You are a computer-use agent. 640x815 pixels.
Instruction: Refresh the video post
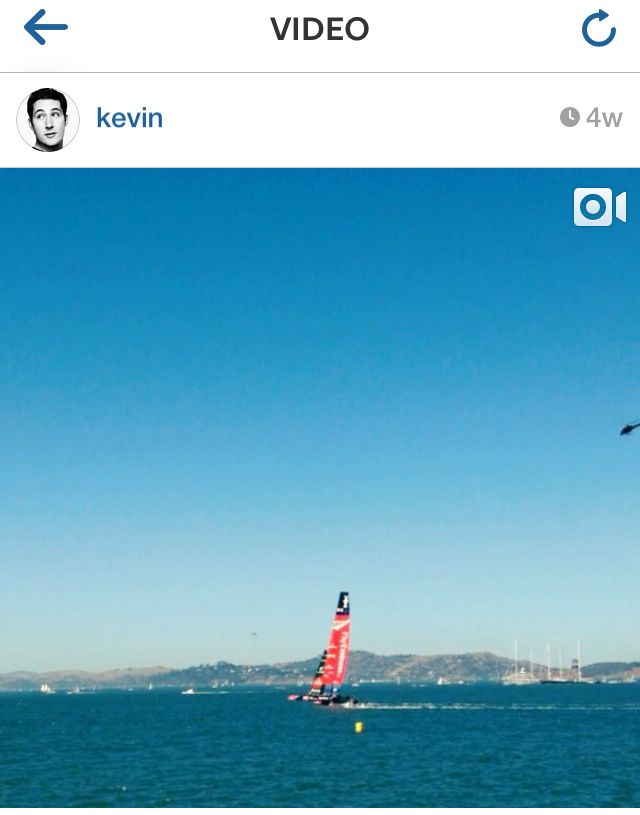[598, 30]
